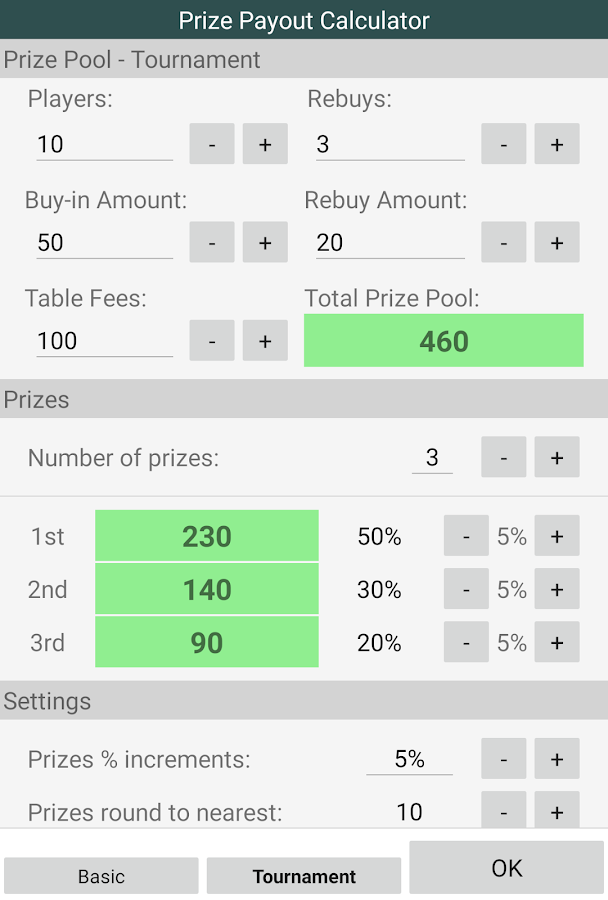
Task: Lower the Rebuy Amount
Action: (x=504, y=242)
